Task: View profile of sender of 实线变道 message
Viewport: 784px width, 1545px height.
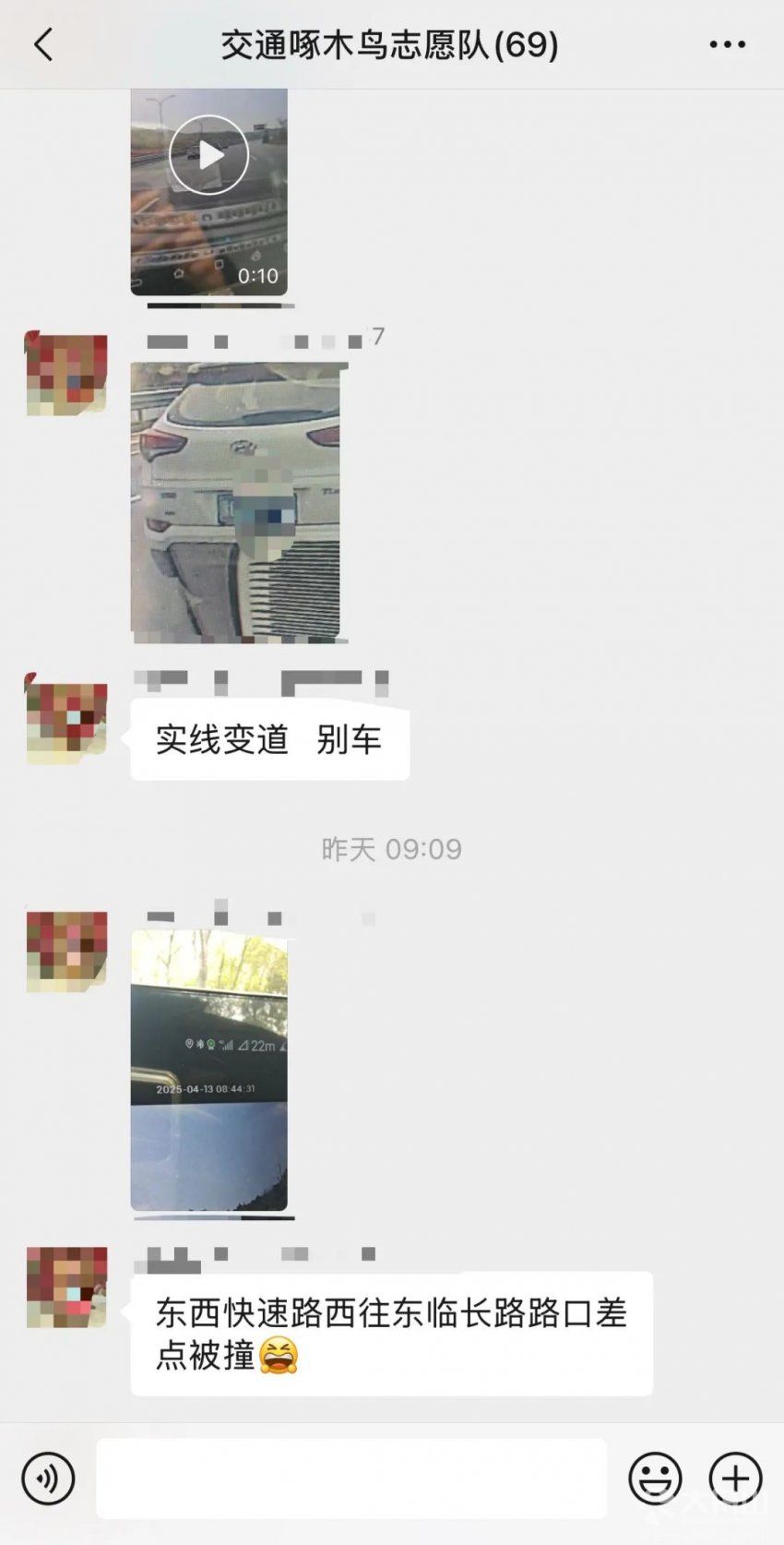Action: 66,723
